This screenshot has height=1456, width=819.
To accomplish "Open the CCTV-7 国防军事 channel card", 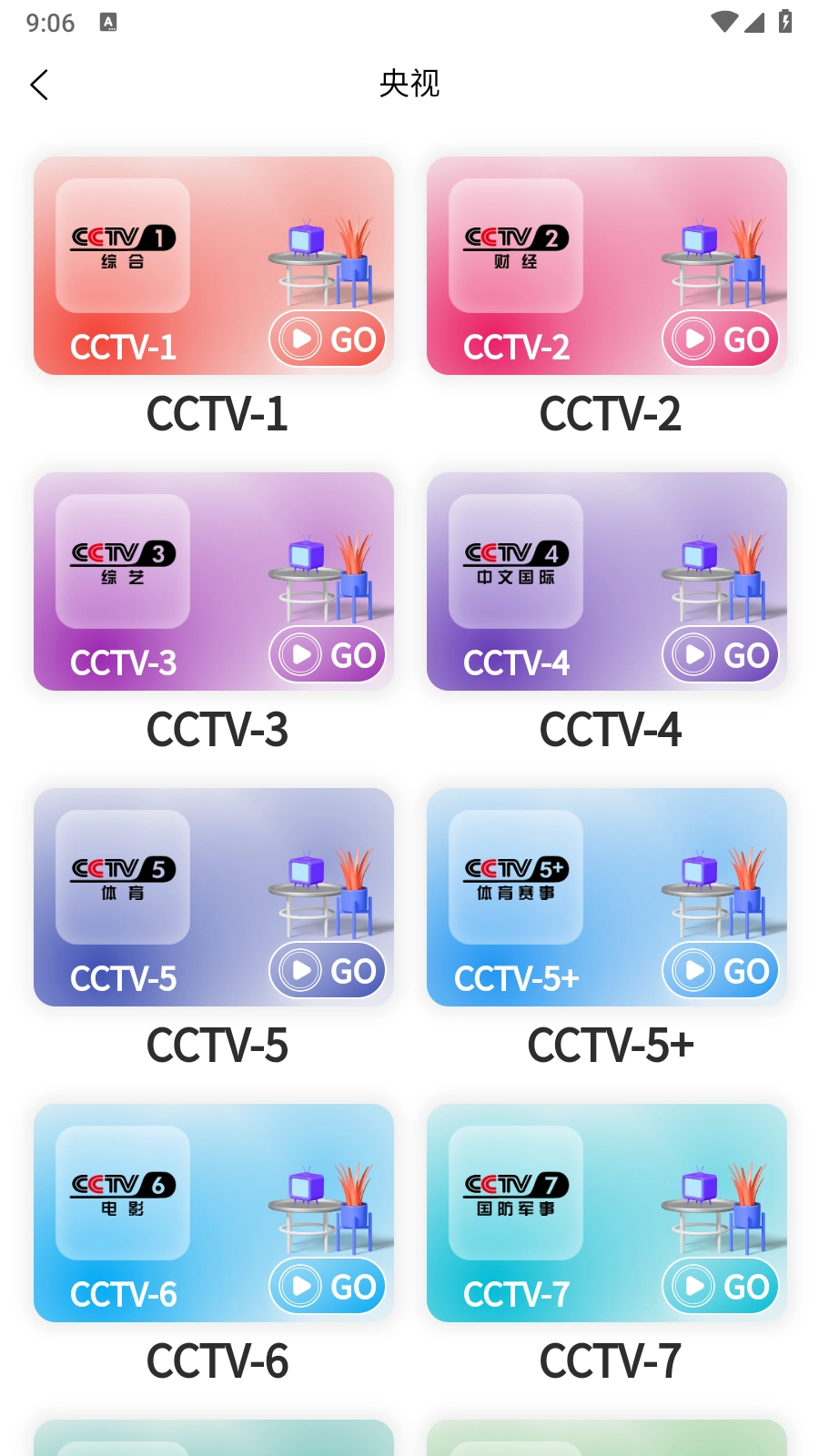I will 607,1213.
